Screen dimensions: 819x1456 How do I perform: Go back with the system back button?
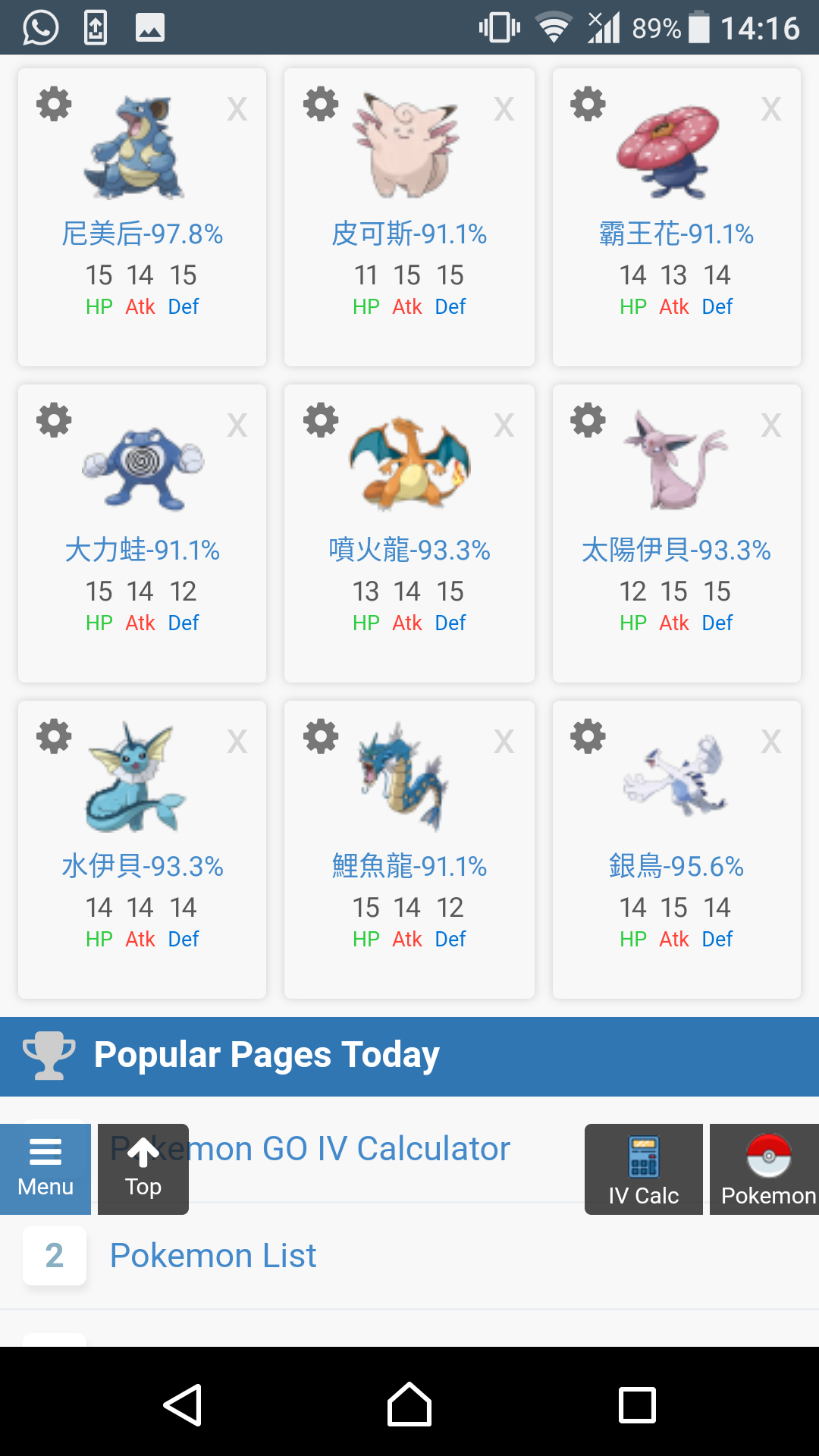[x=182, y=1404]
